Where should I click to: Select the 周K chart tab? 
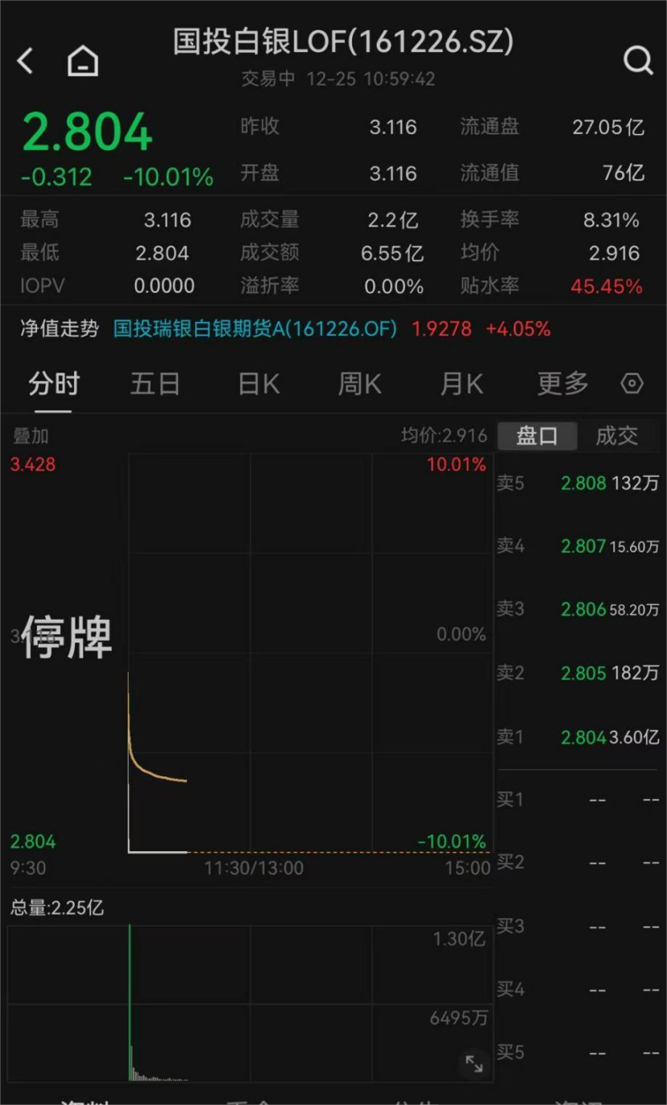point(359,384)
